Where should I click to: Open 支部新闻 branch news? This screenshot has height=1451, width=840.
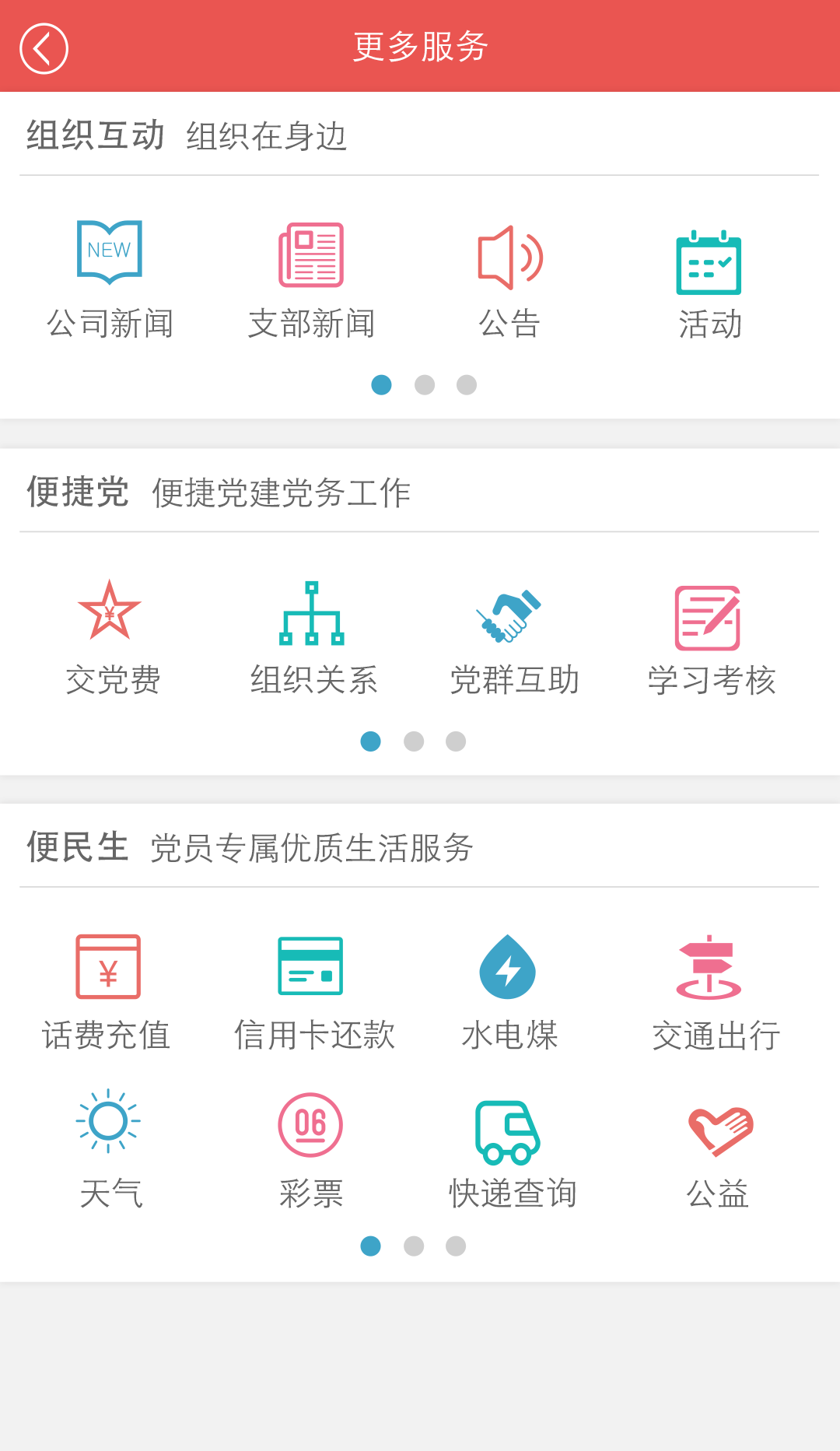tap(311, 278)
